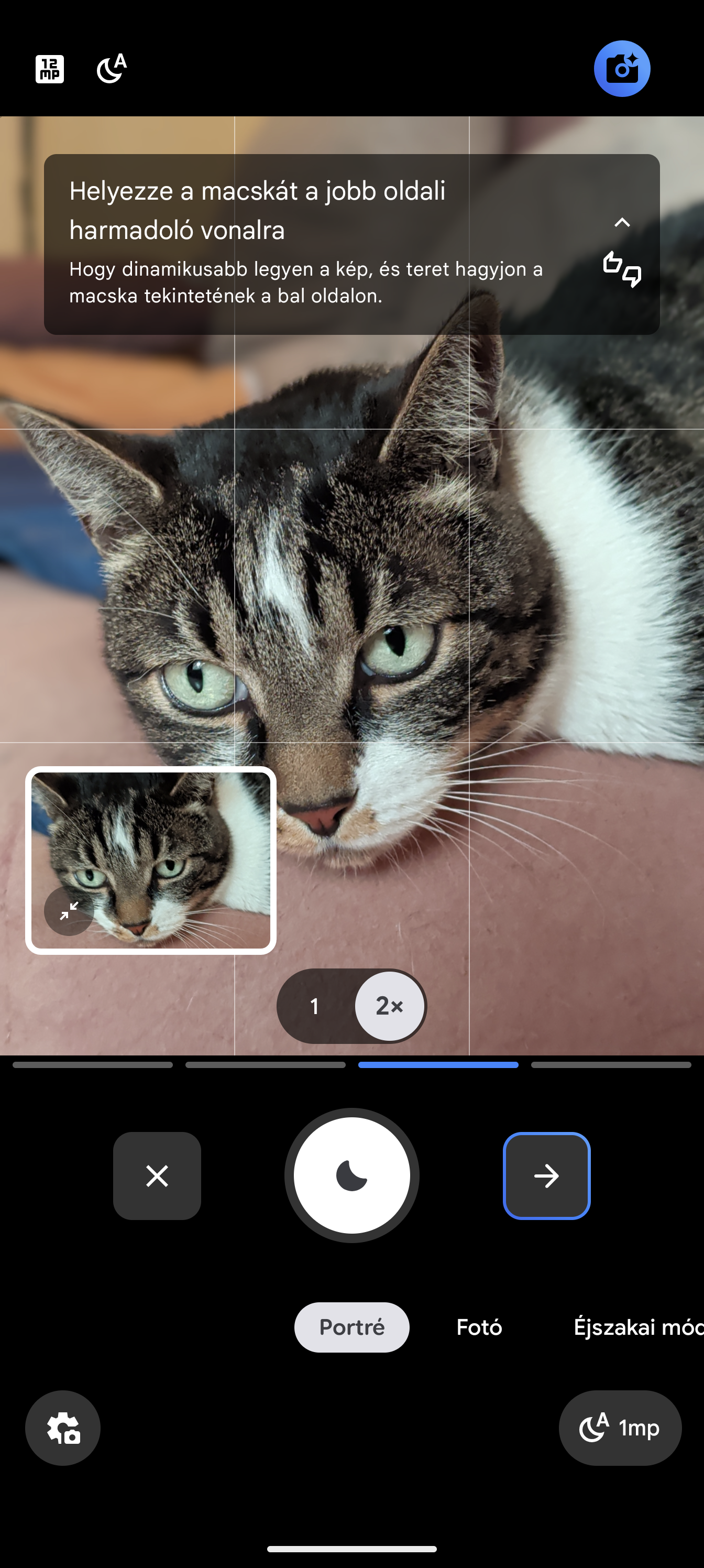Switch to Fotó mode
The image size is (704, 1568).
[x=479, y=1327]
